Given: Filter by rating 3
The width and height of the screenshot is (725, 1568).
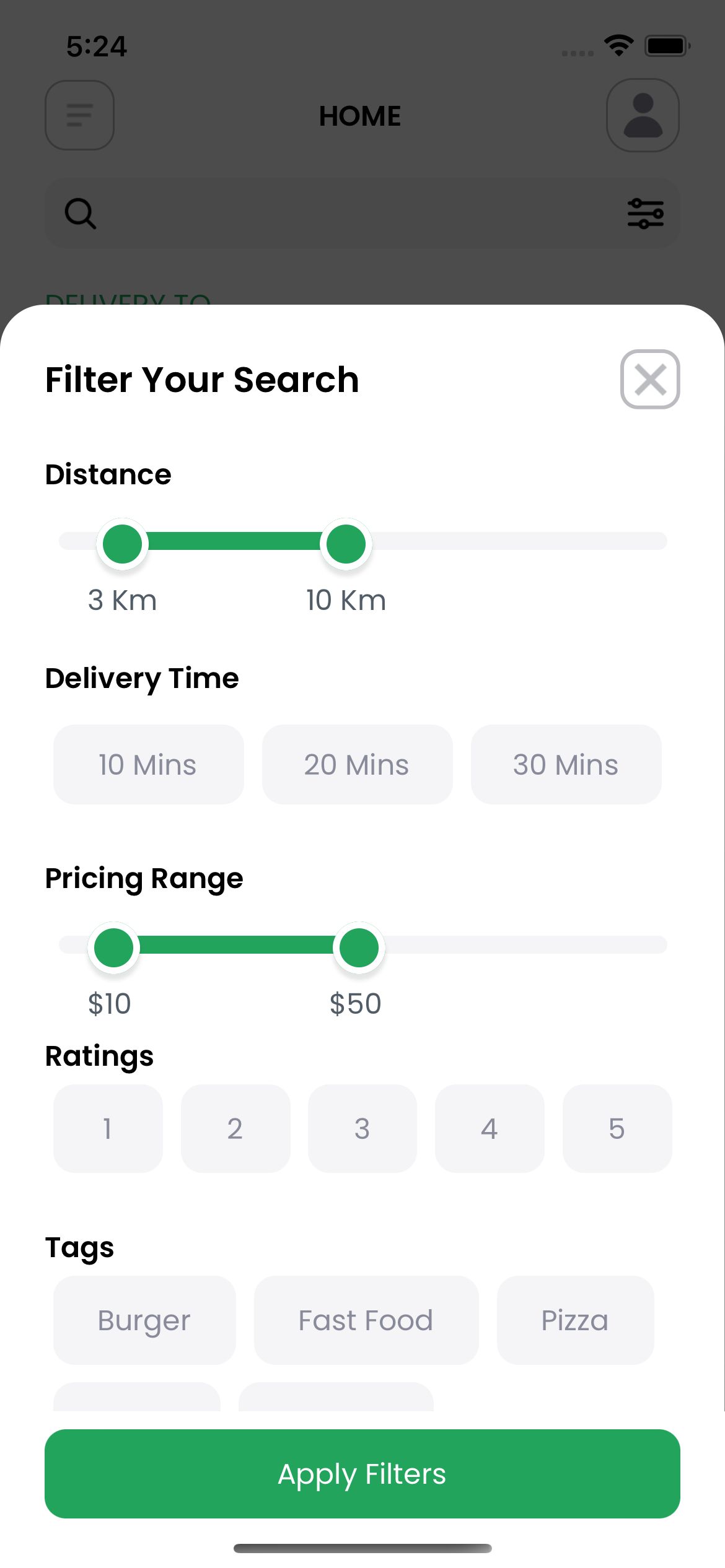Looking at the screenshot, I should pos(362,1128).
